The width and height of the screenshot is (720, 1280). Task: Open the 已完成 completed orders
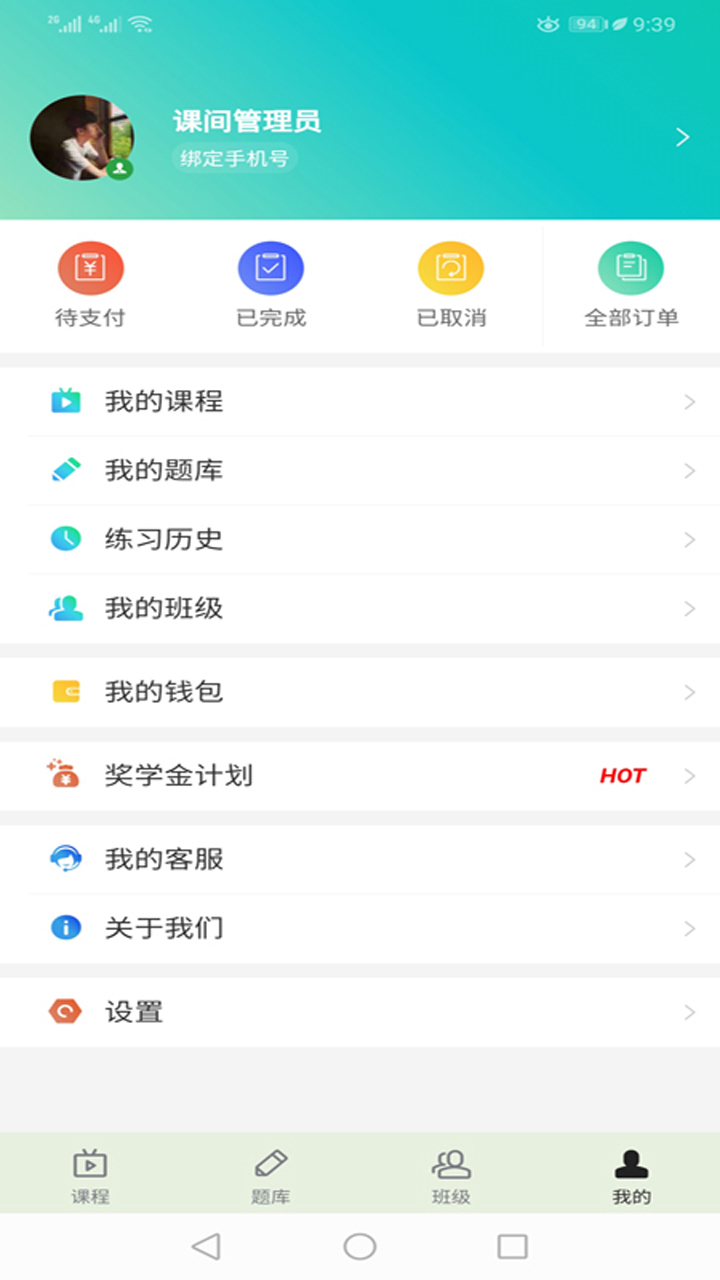(270, 284)
